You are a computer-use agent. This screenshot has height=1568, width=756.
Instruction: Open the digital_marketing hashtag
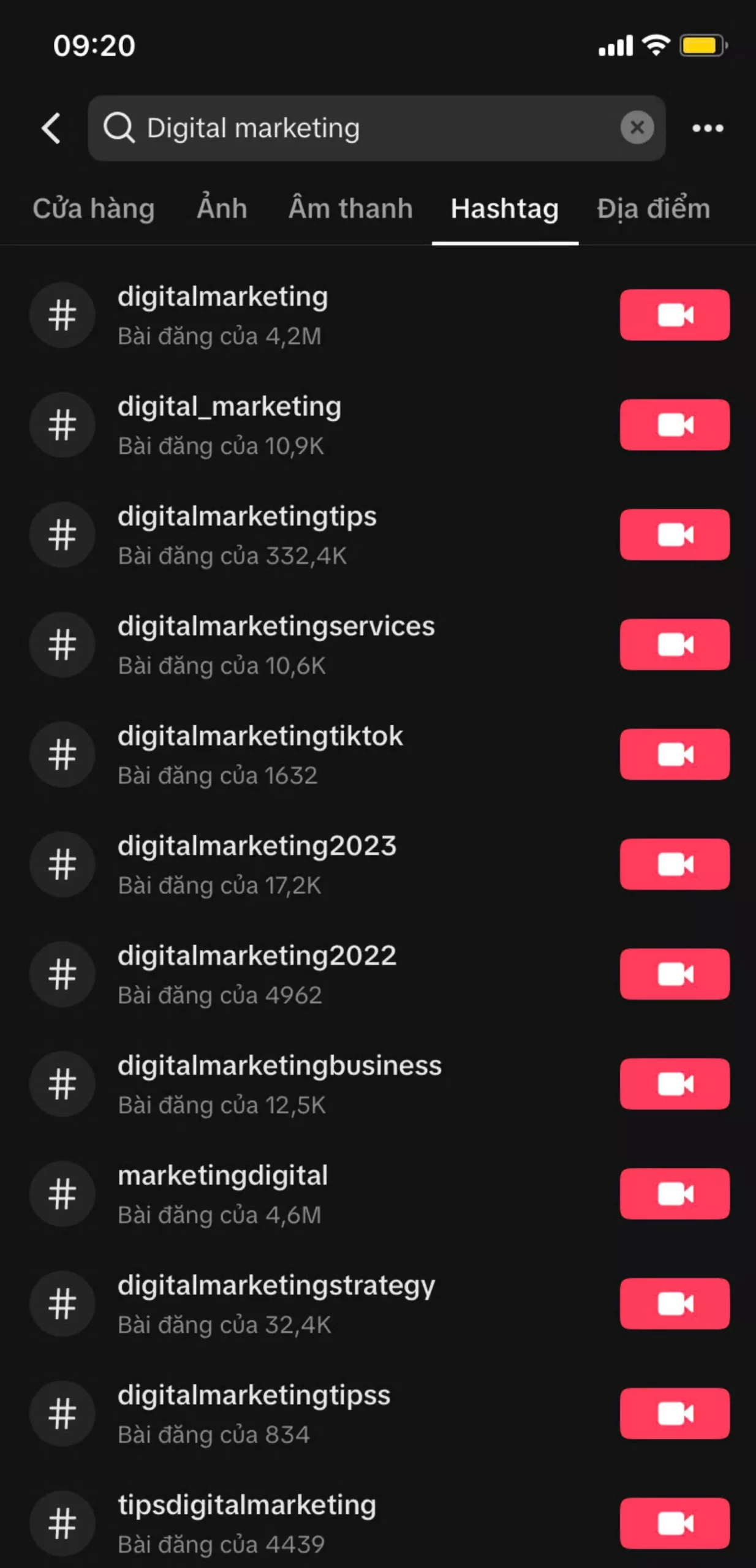[229, 425]
